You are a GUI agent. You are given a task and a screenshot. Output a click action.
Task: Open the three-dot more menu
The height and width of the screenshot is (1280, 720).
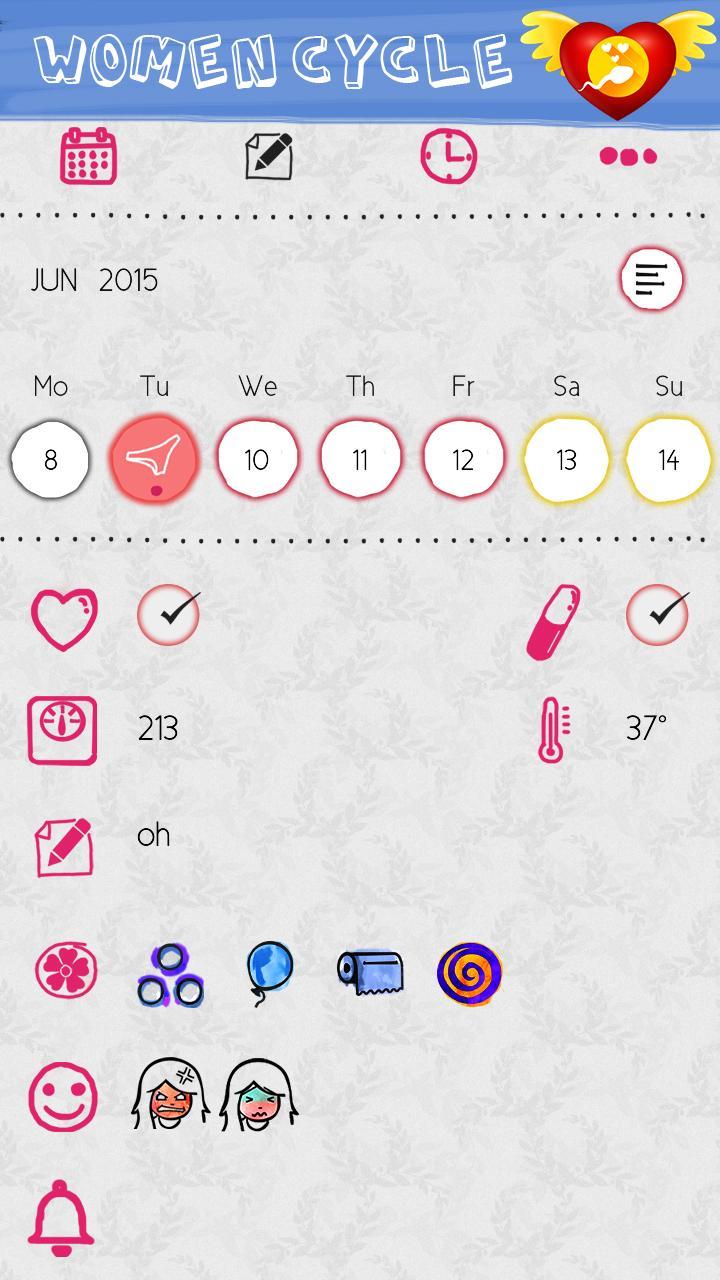pos(628,156)
